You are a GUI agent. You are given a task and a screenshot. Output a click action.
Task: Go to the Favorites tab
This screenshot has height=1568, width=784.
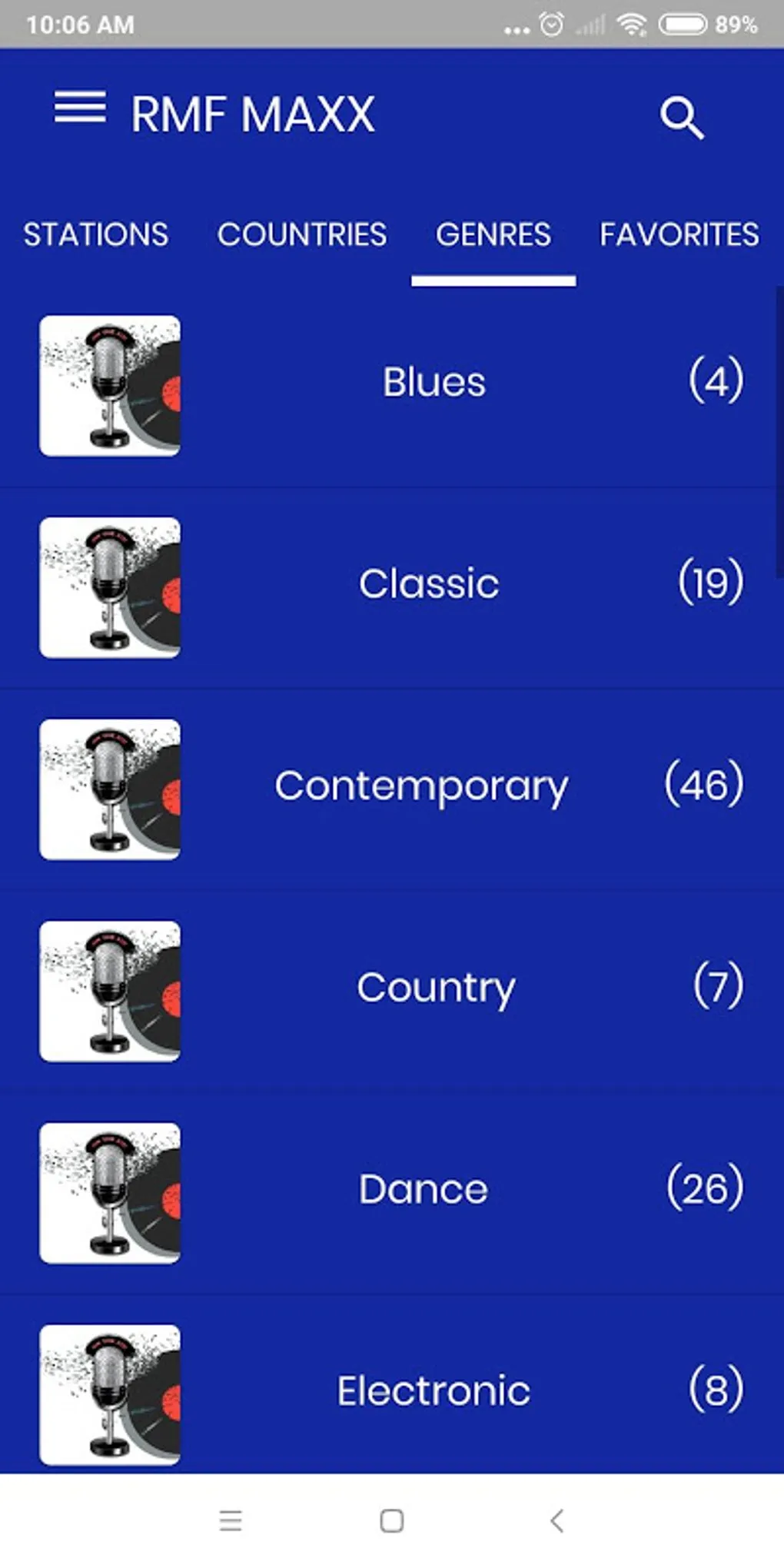coord(679,234)
